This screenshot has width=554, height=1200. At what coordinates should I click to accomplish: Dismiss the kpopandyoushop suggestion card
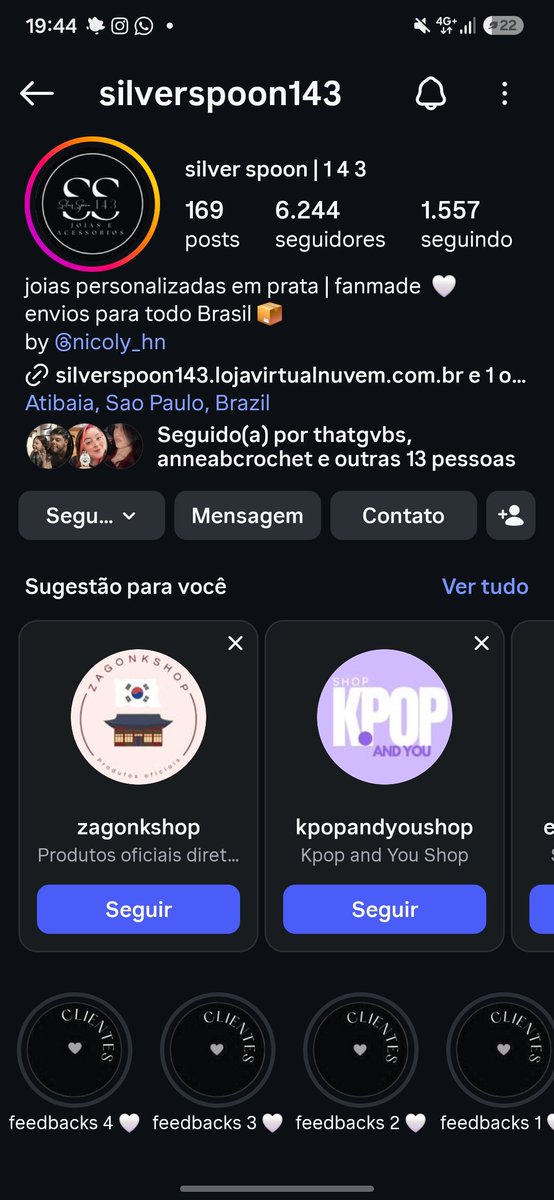click(x=482, y=643)
